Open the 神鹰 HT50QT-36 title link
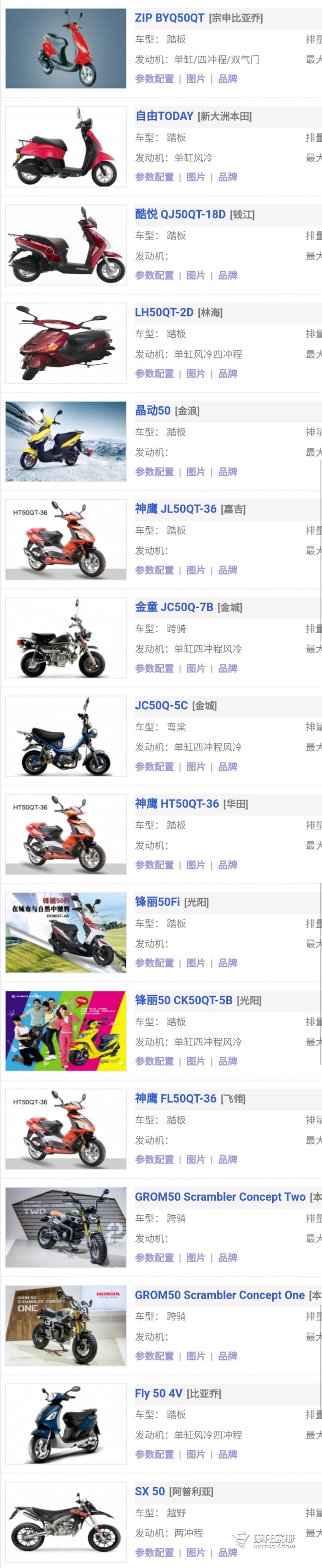Viewport: 322px width, 1568px height. [177, 804]
